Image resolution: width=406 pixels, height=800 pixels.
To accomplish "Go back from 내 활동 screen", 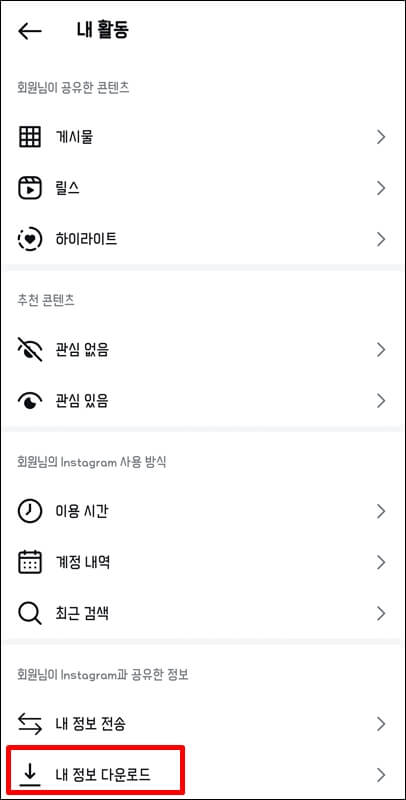I will tap(30, 31).
